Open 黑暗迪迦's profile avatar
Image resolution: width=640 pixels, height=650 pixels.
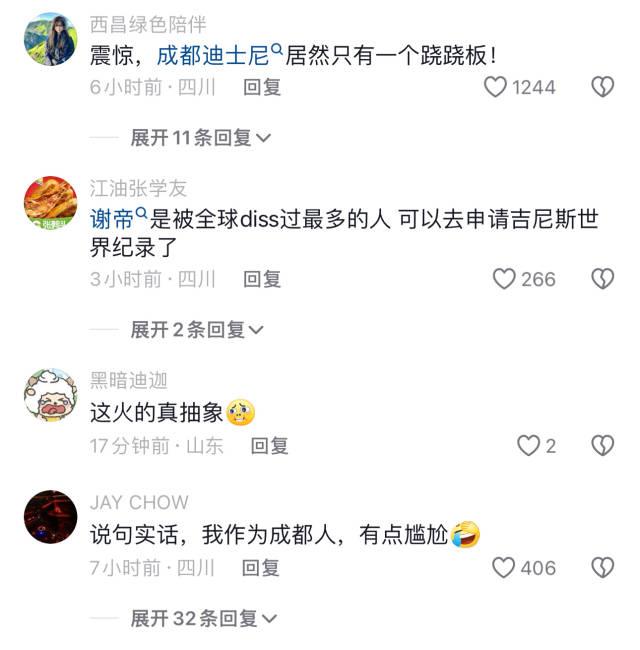pyautogui.click(x=50, y=395)
